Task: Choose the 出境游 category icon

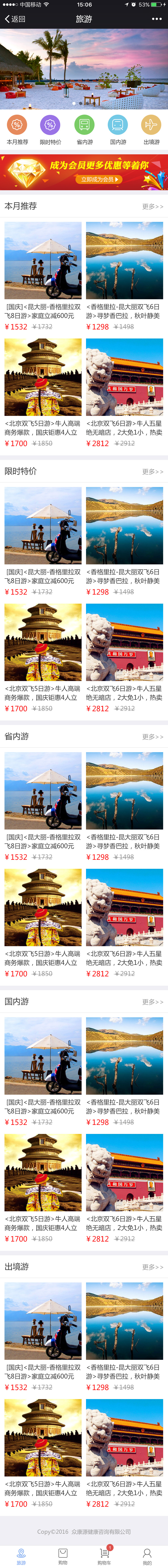Action: [x=151, y=129]
